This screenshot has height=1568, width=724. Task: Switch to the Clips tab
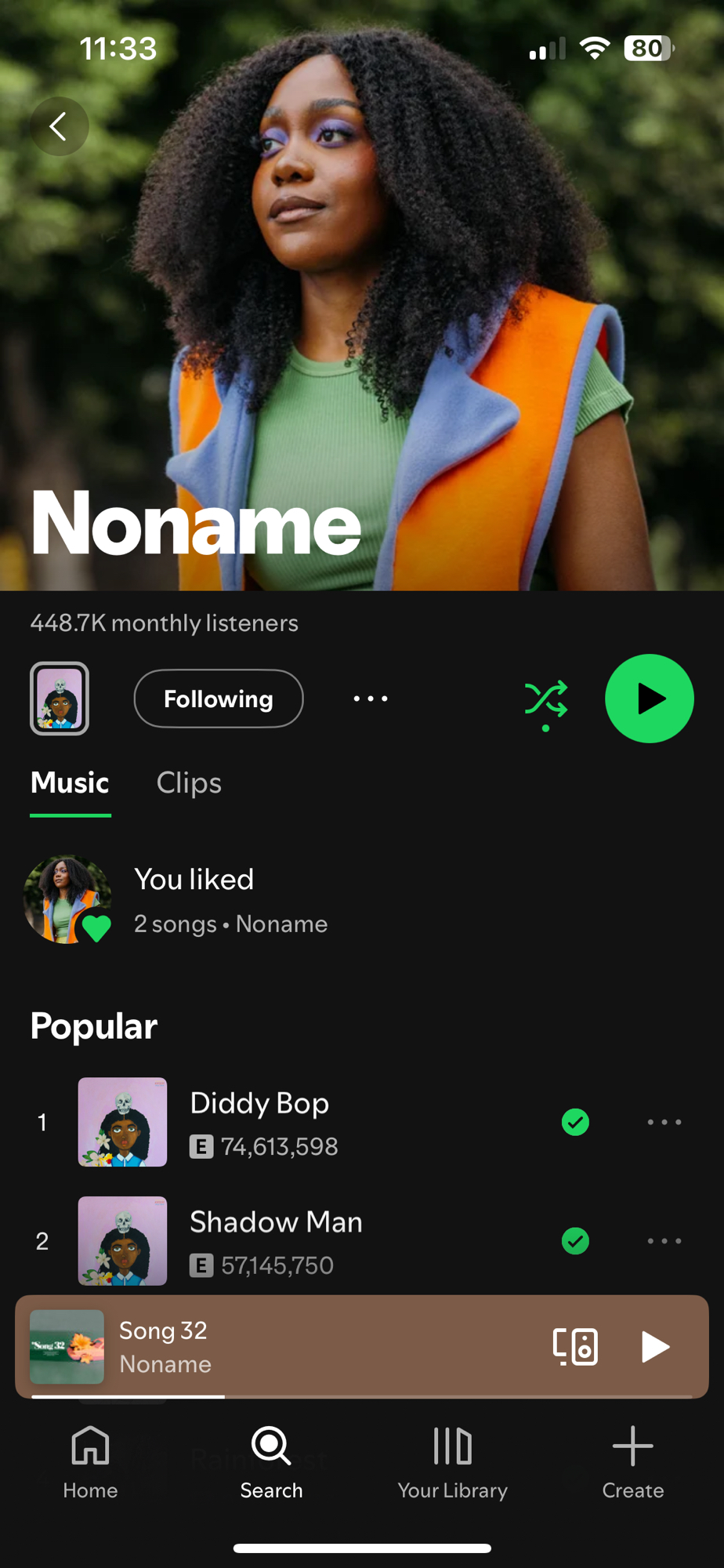pos(189,783)
